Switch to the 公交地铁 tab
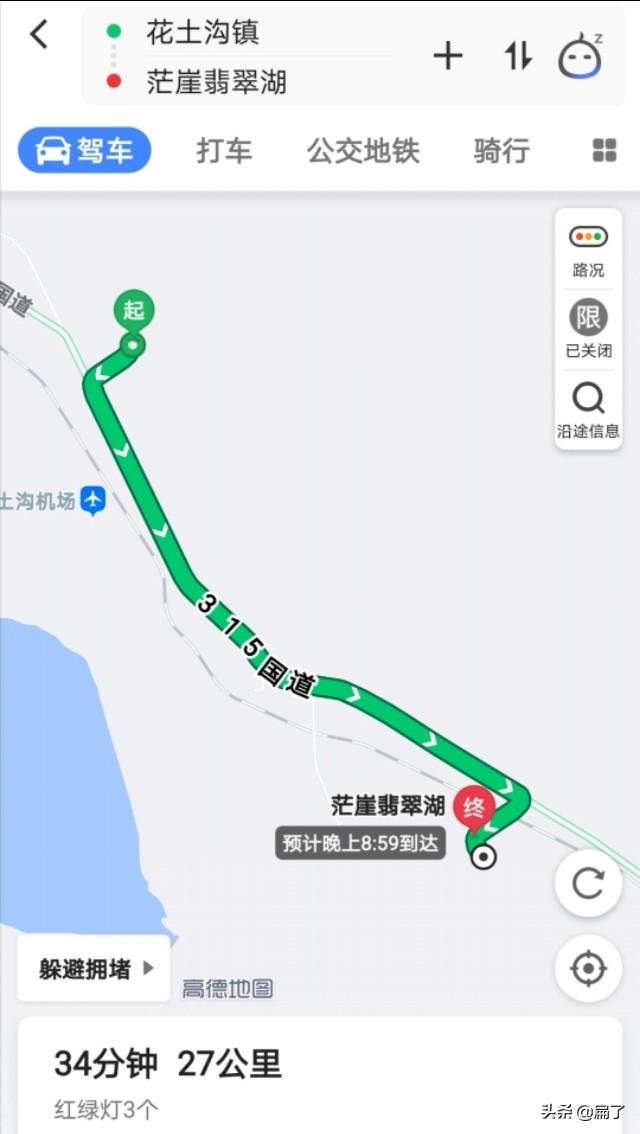Viewport: 640px width, 1134px height. [x=363, y=151]
